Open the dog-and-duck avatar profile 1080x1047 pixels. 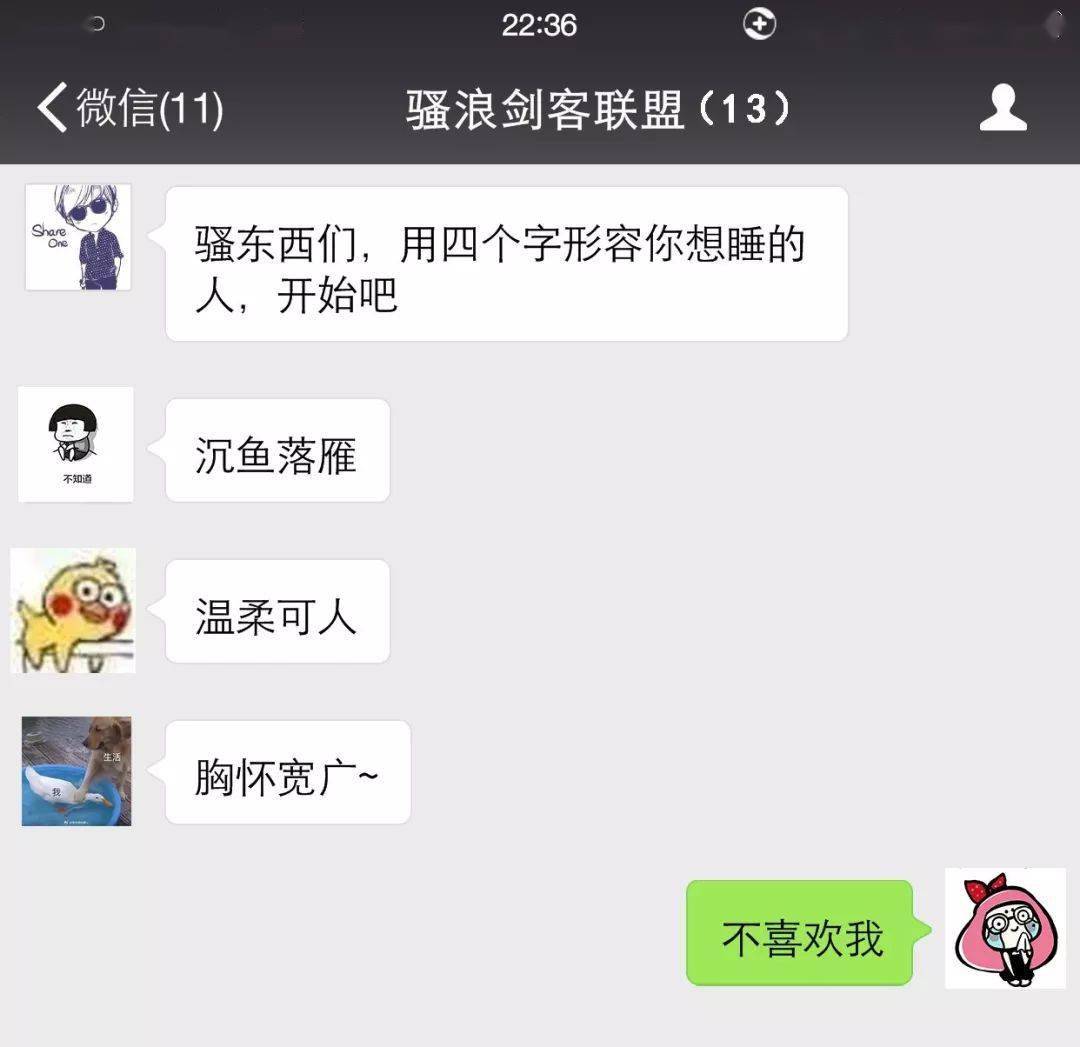pyautogui.click(x=77, y=771)
